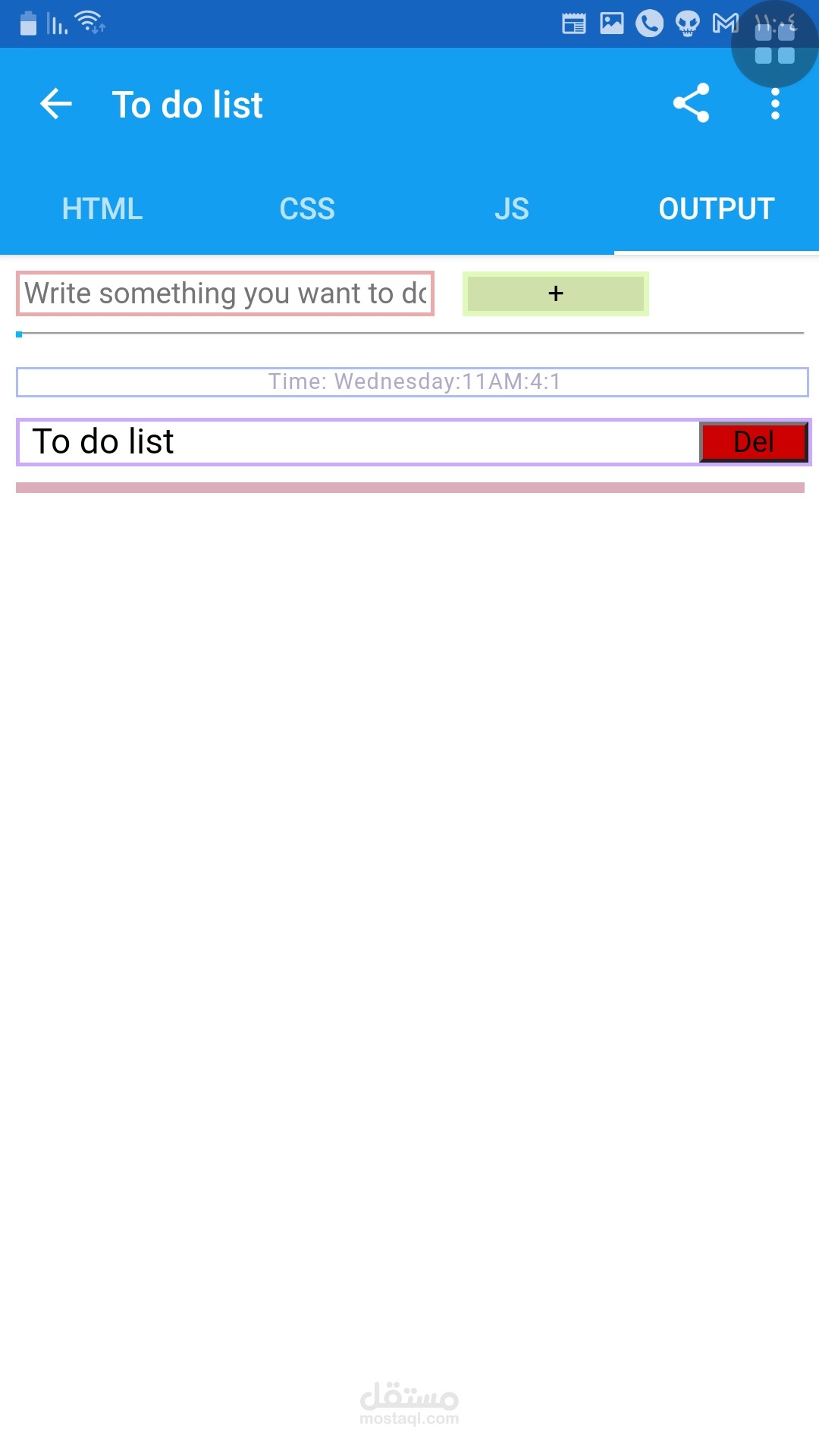
Task: Tap the floating four-squares overlay button
Action: point(775,44)
